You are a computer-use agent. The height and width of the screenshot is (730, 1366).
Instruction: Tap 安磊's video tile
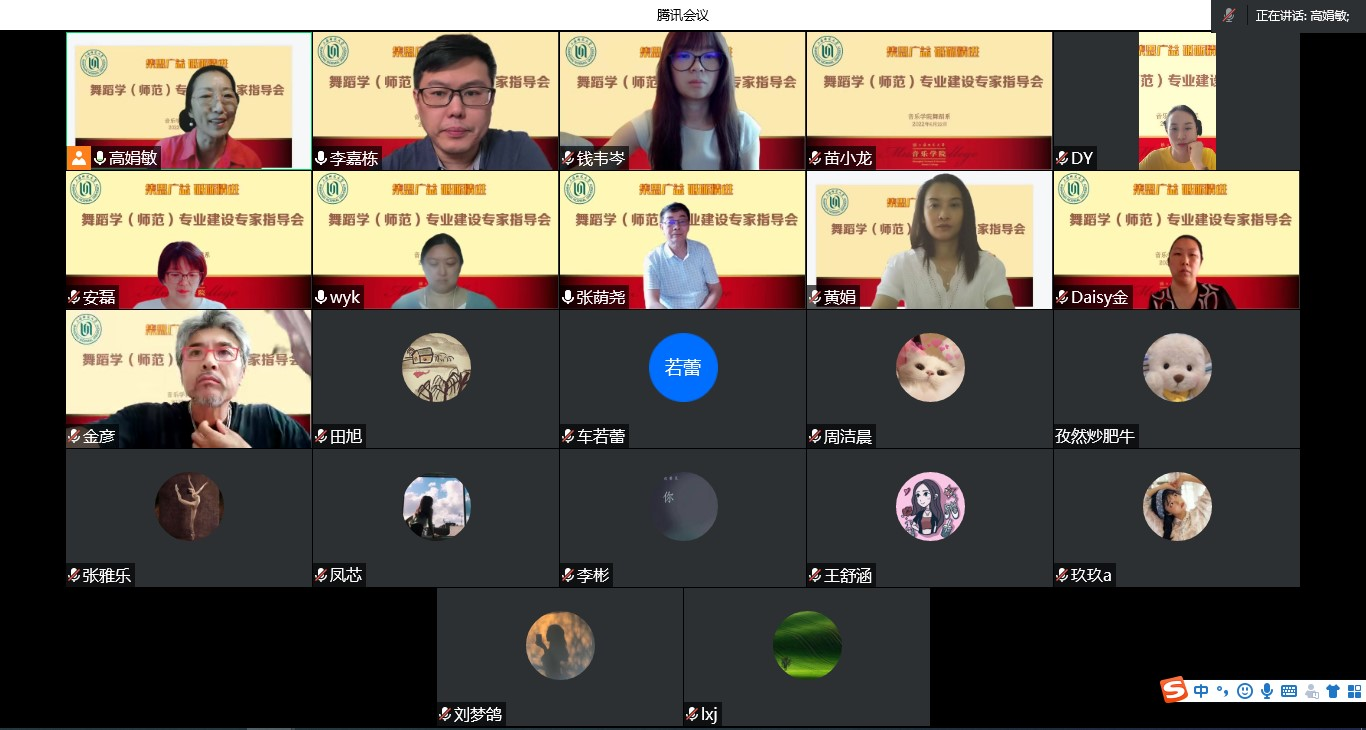tap(188, 240)
